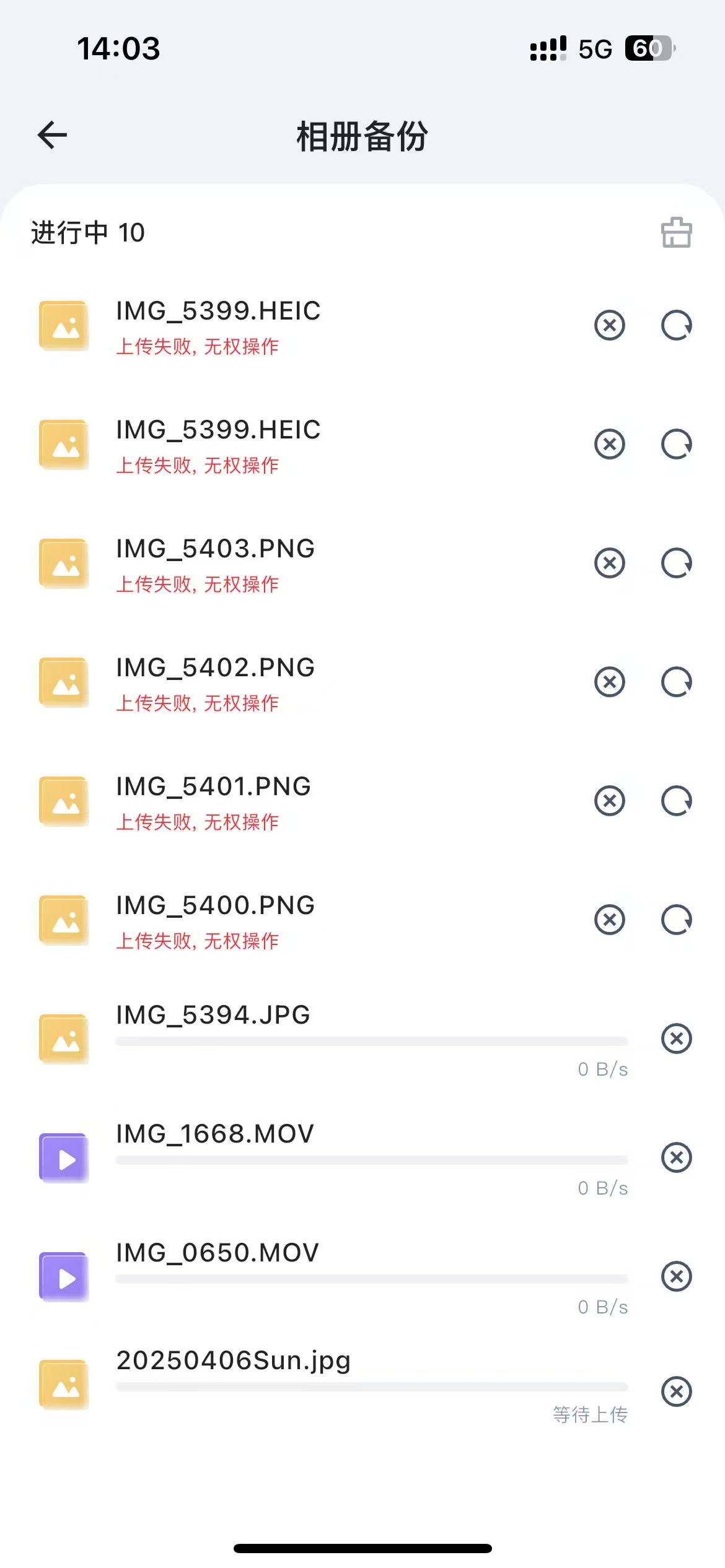Screen dimensions: 725x1568
Task: Cancel the IMG_0650.MOV video upload
Action: tap(676, 1276)
